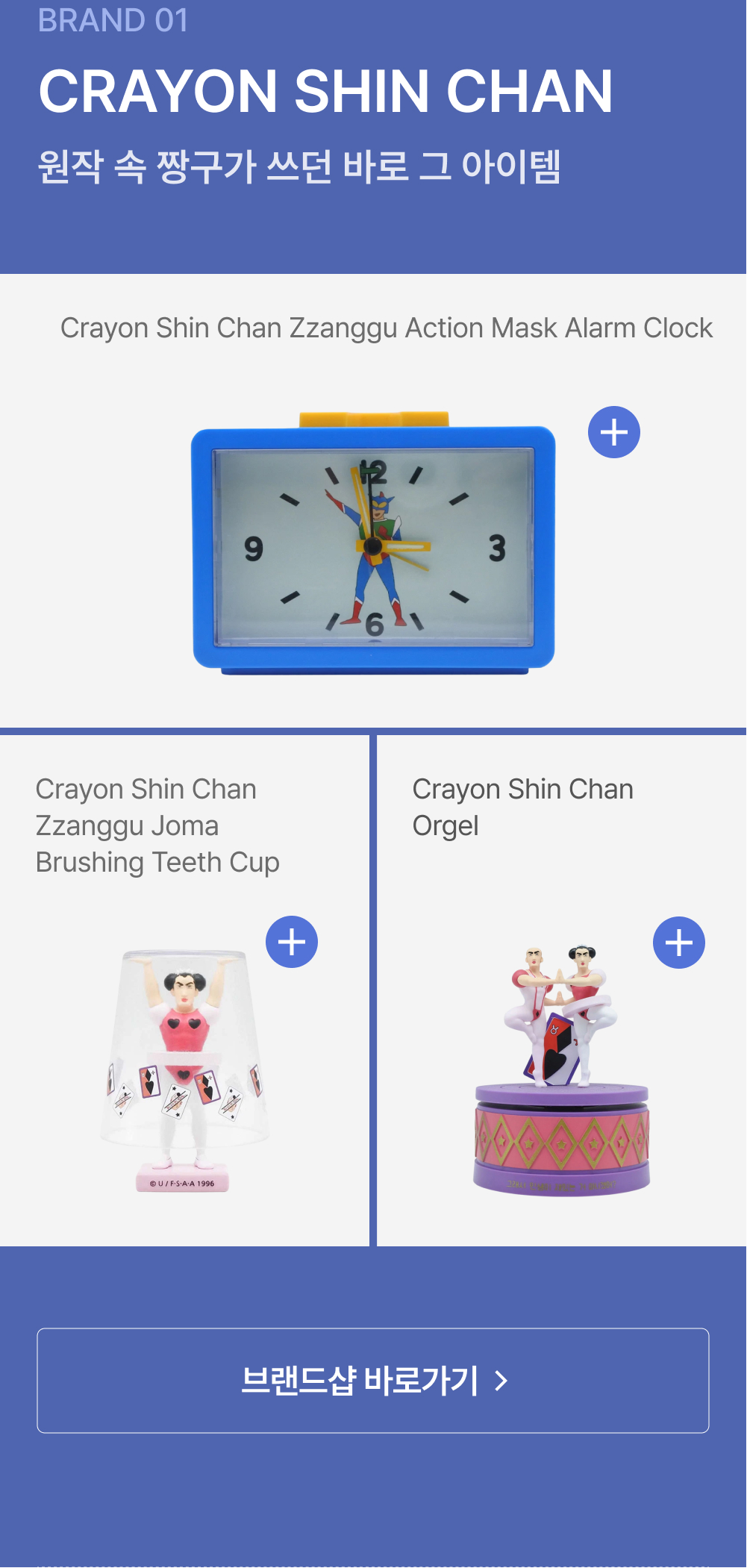Open the Zzanggu Joma Brushing Teeth Cup card
Viewport: 747px width, 1568px height.
pyautogui.click(x=184, y=991)
